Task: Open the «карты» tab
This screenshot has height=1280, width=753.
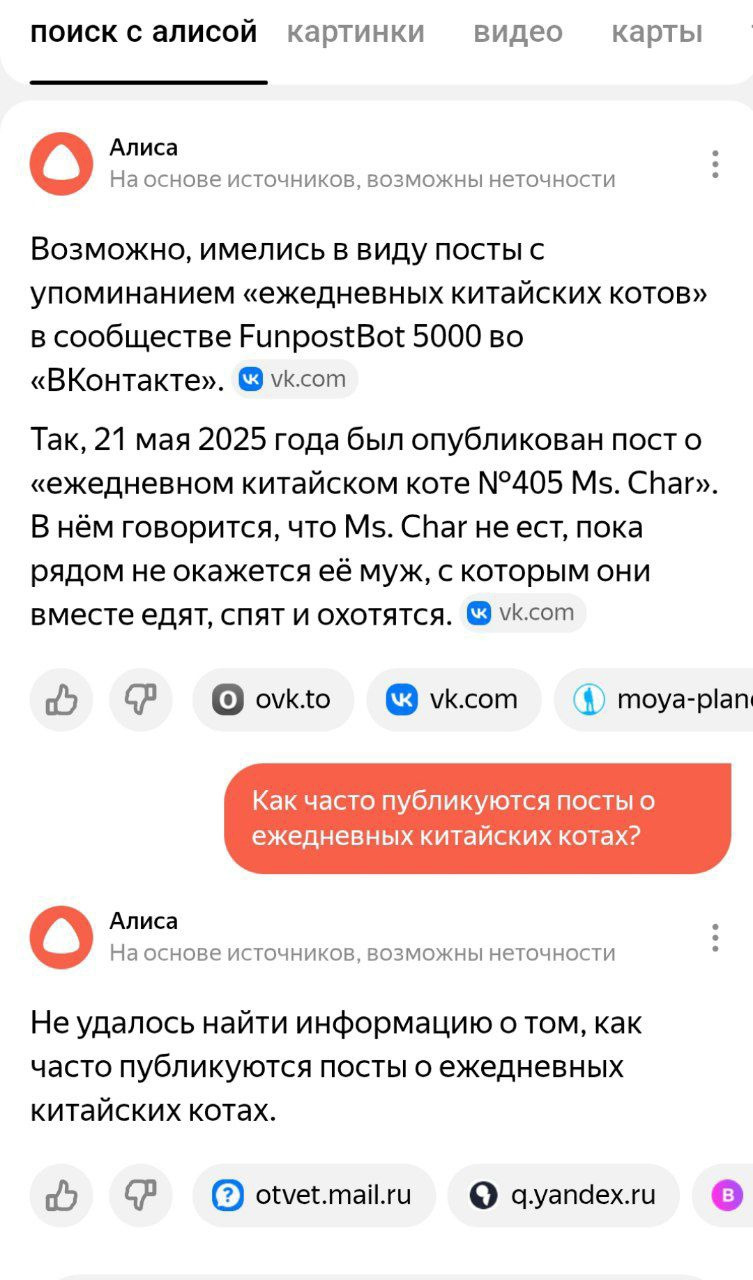Action: [x=657, y=33]
